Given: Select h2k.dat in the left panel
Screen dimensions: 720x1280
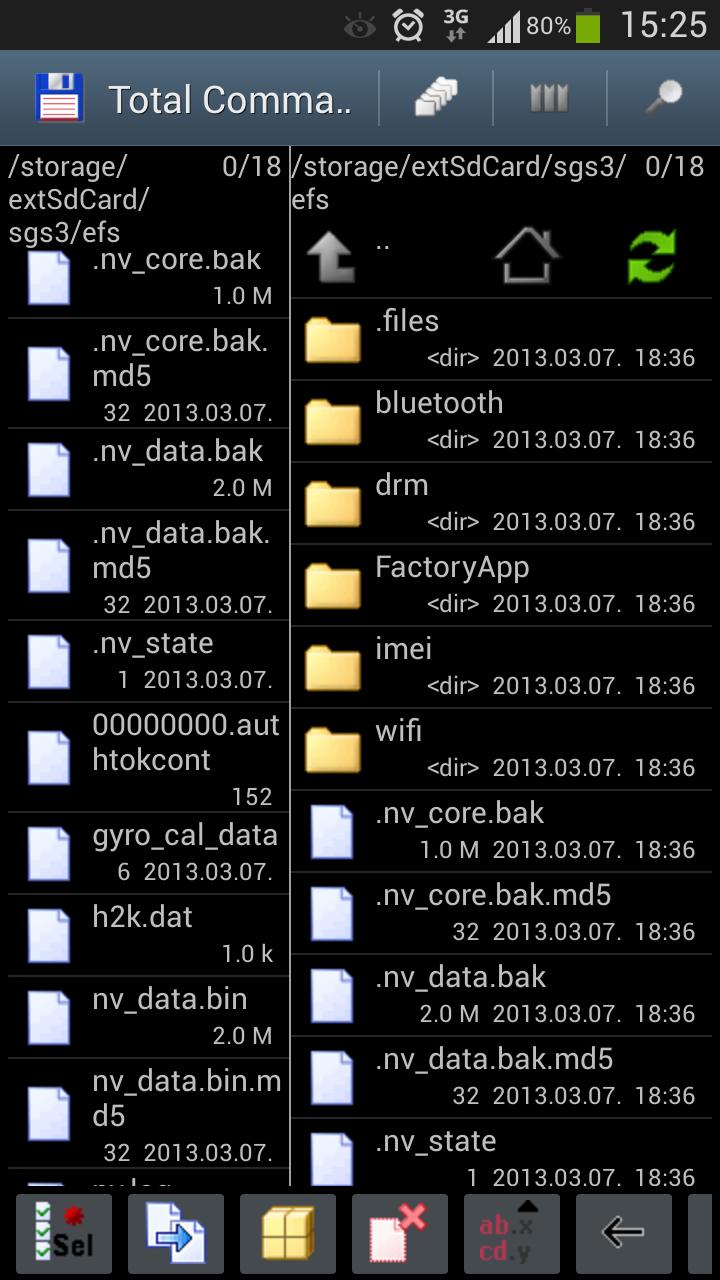Looking at the screenshot, I should [x=148, y=935].
